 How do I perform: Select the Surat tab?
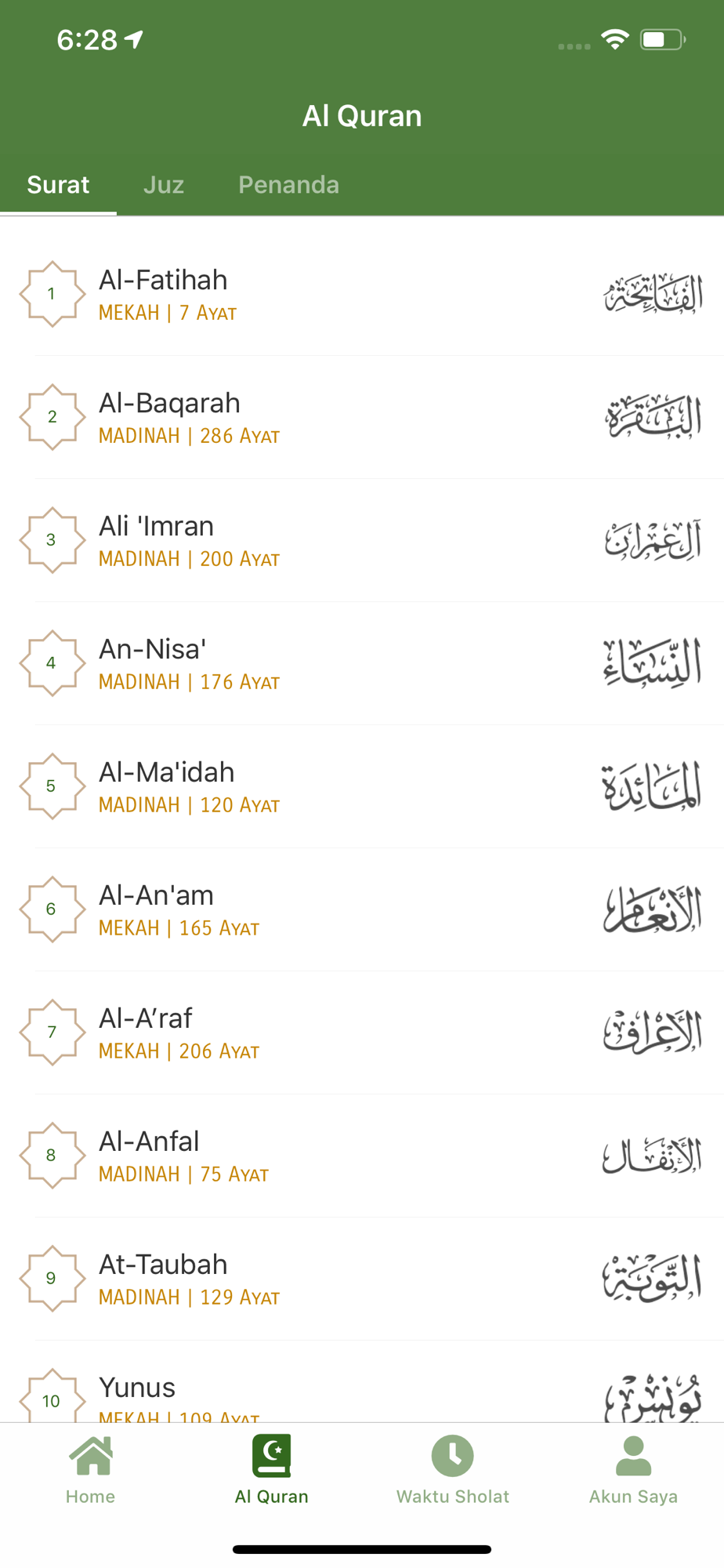[58, 185]
